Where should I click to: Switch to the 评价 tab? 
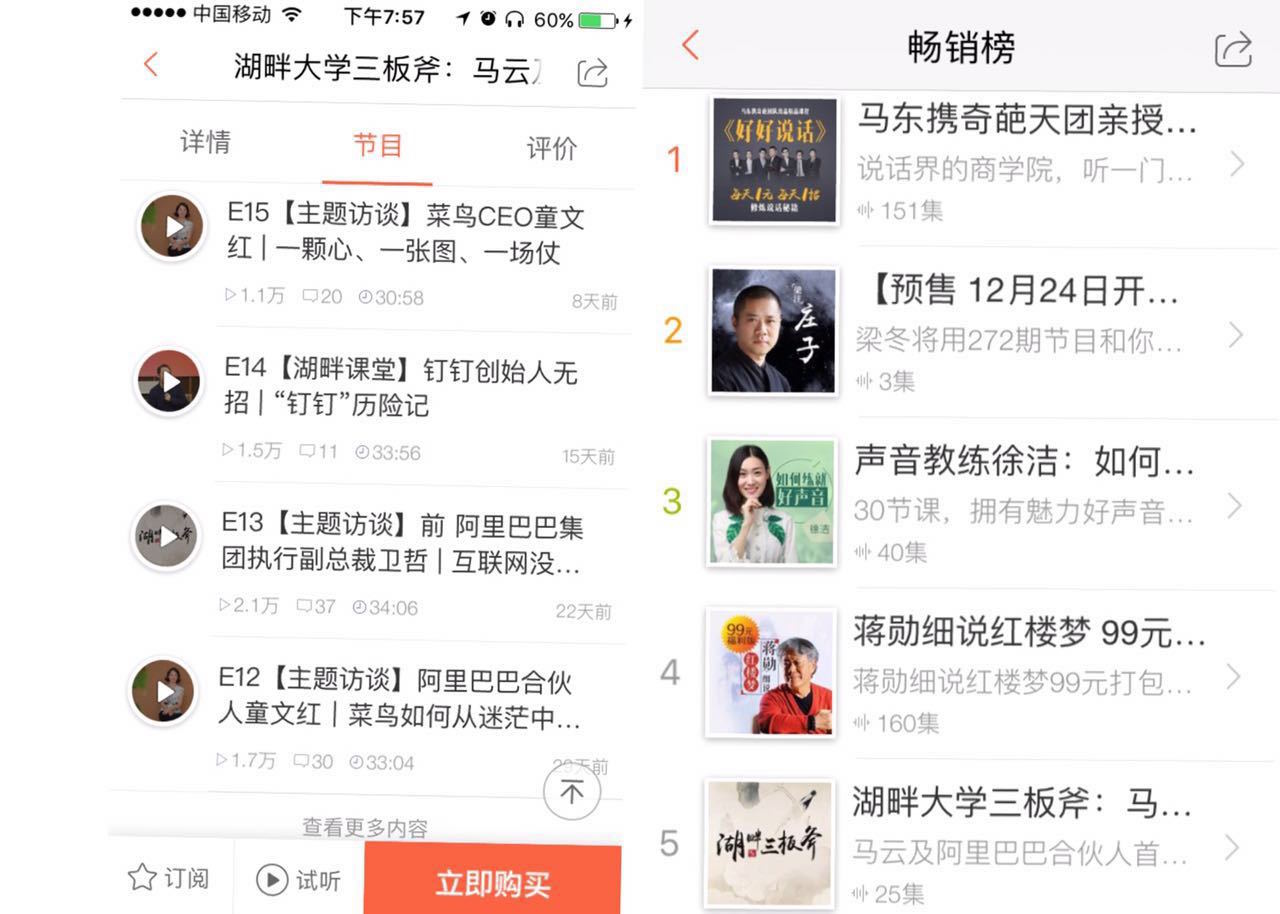click(551, 149)
